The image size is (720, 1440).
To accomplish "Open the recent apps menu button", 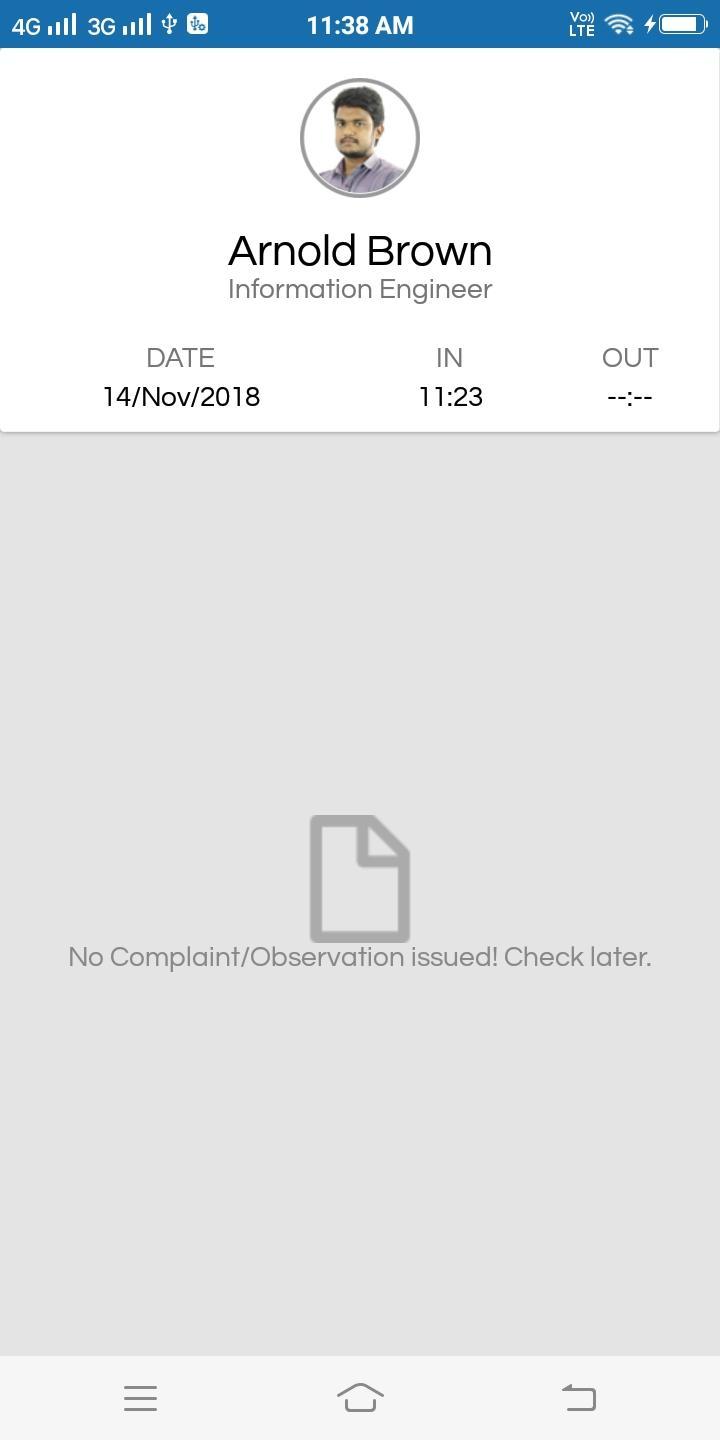I will click(x=141, y=1398).
